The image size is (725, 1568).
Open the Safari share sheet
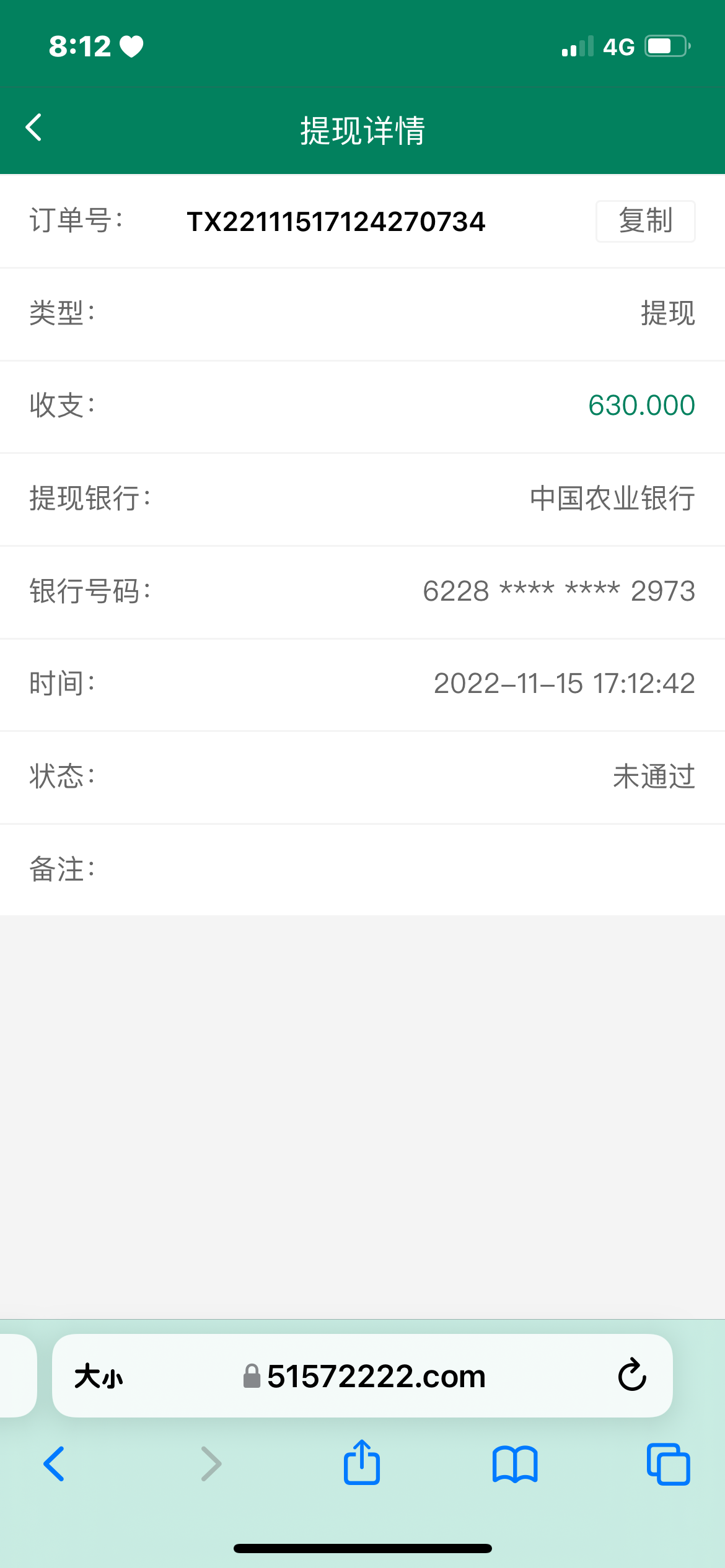tap(362, 1463)
